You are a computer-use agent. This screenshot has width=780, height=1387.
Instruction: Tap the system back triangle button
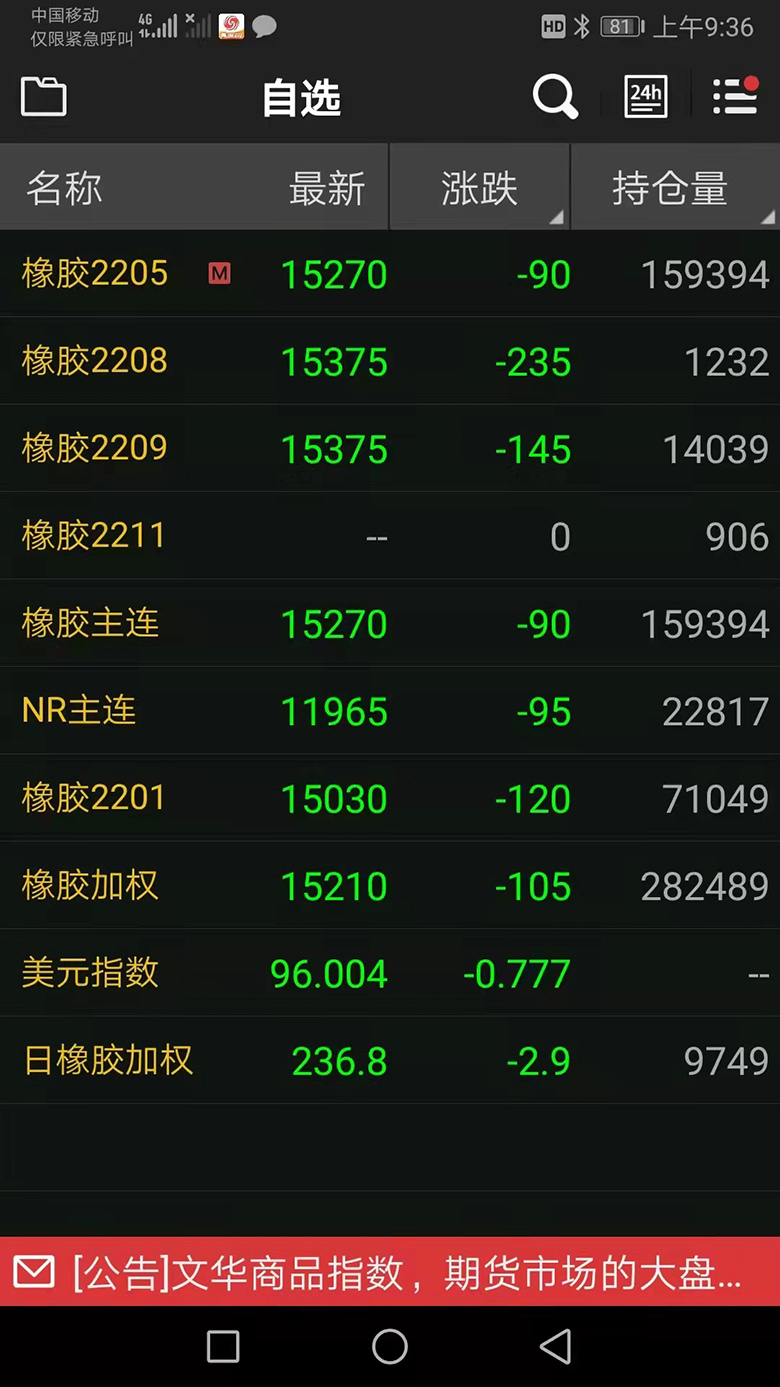tap(556, 1347)
